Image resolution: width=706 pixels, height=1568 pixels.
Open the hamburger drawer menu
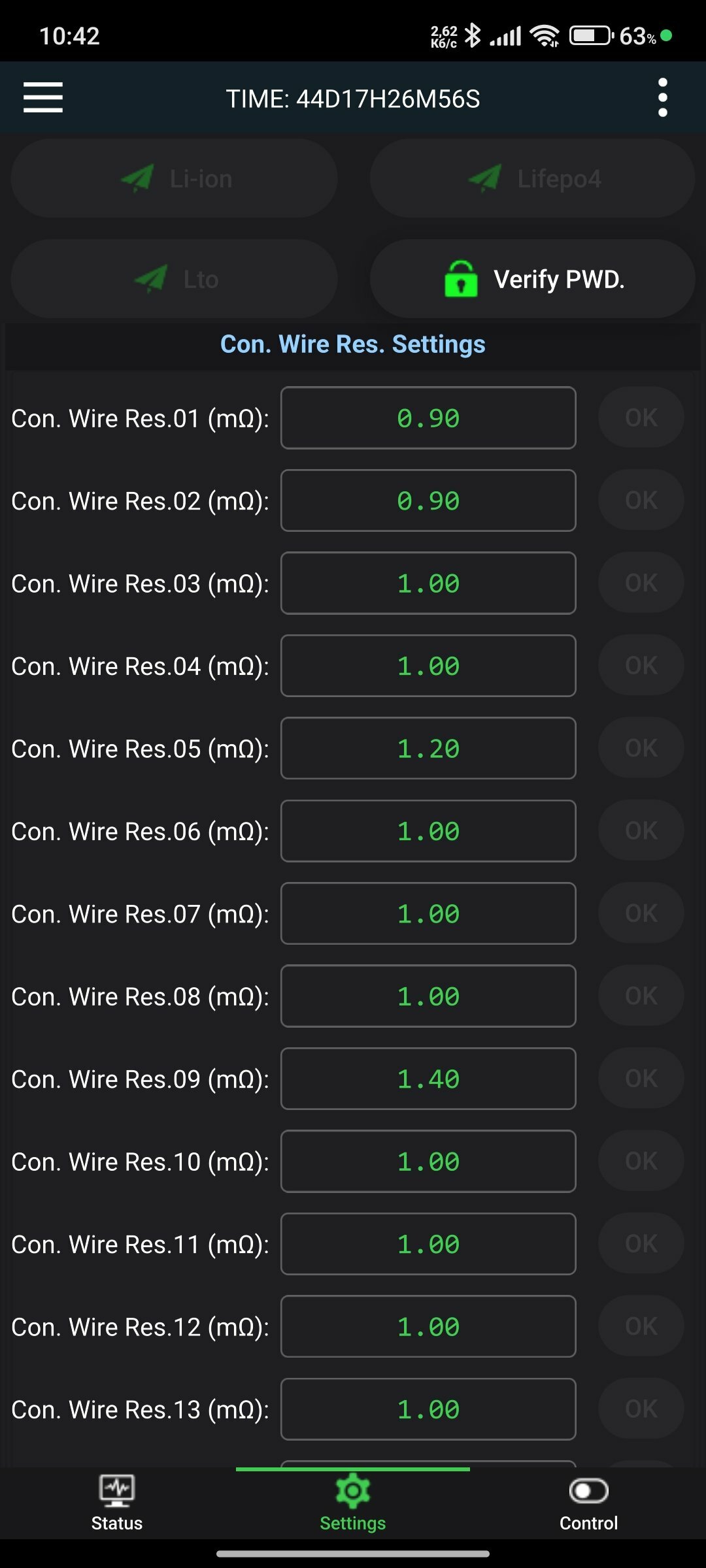tap(43, 97)
